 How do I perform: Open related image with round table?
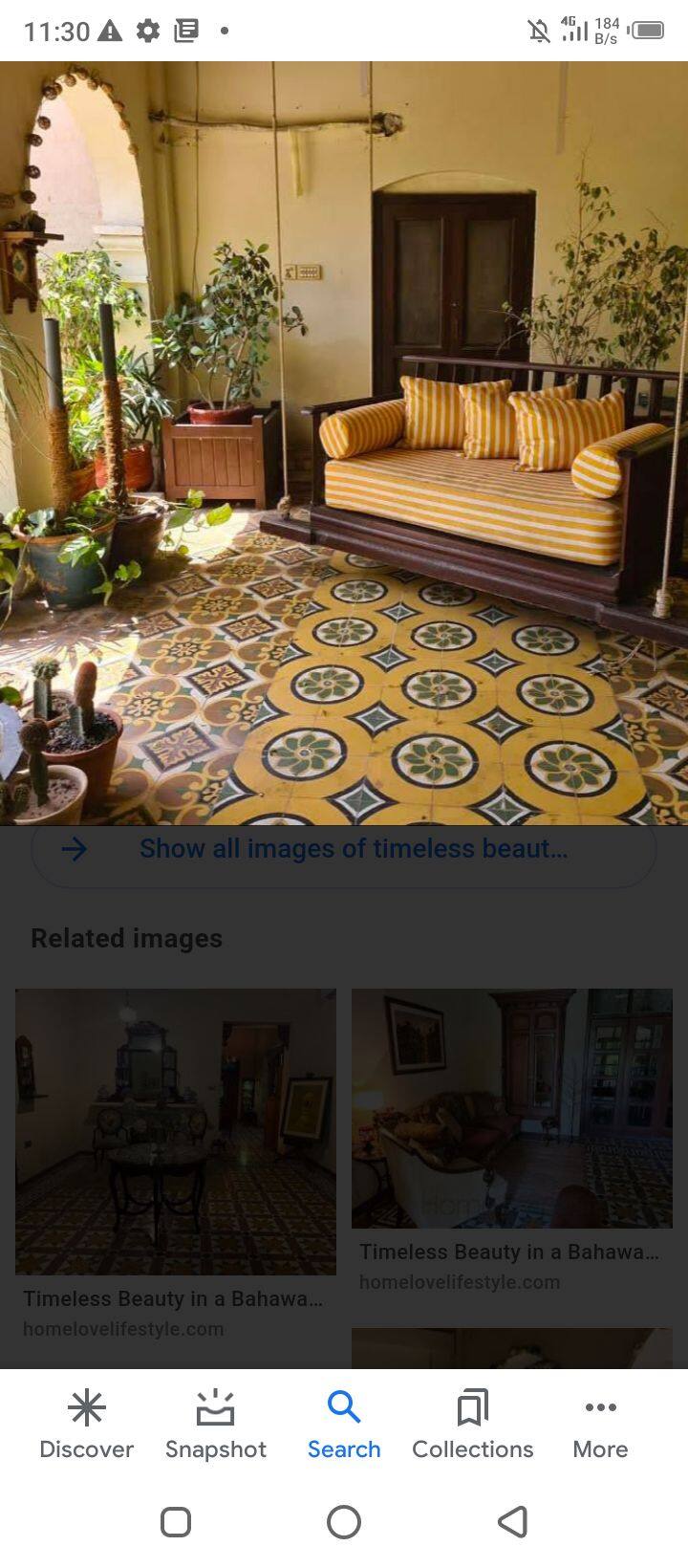coord(175,1131)
